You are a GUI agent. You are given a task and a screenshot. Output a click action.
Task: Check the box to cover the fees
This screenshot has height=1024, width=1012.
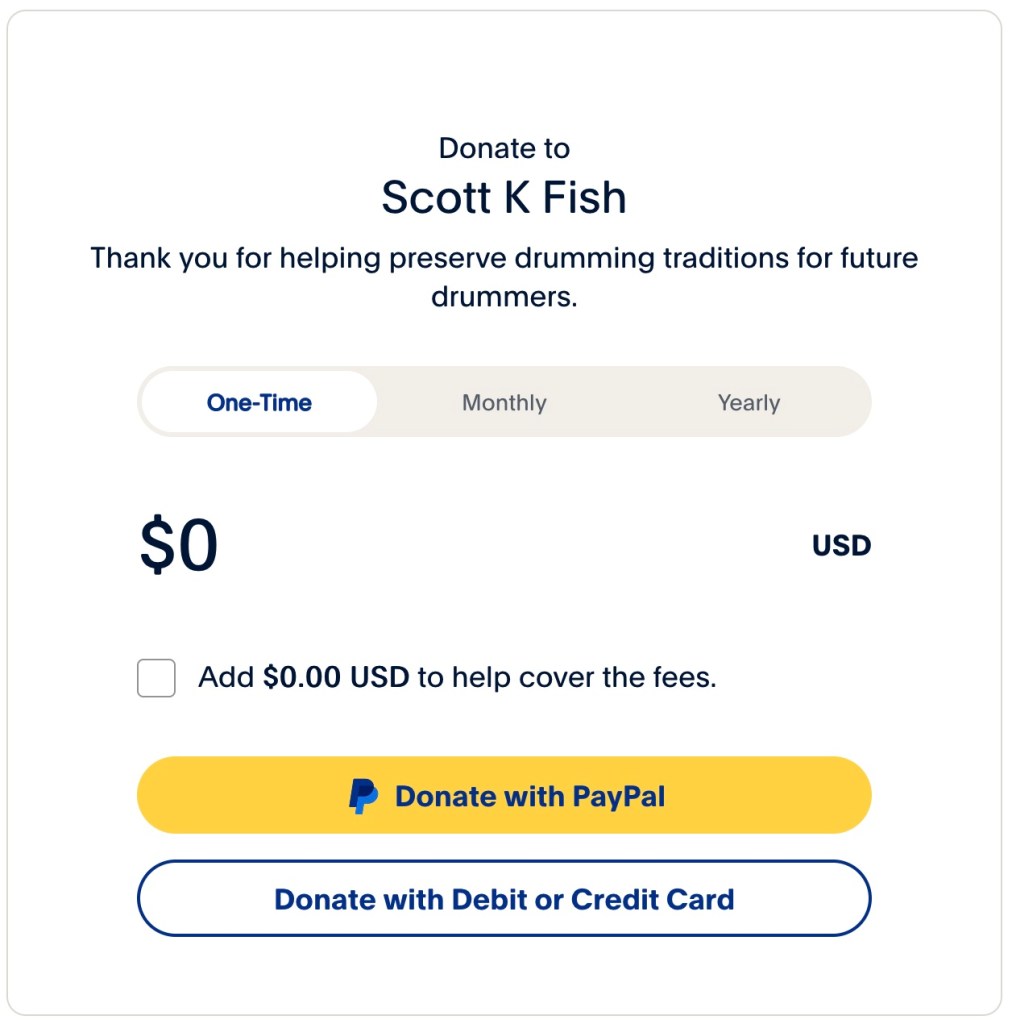pyautogui.click(x=156, y=678)
